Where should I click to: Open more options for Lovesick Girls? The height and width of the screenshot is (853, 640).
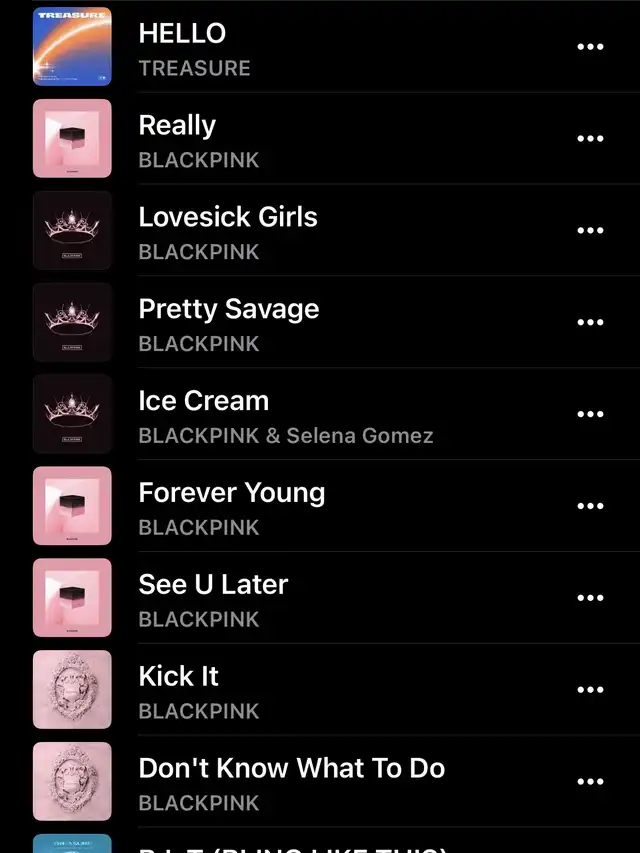click(590, 231)
